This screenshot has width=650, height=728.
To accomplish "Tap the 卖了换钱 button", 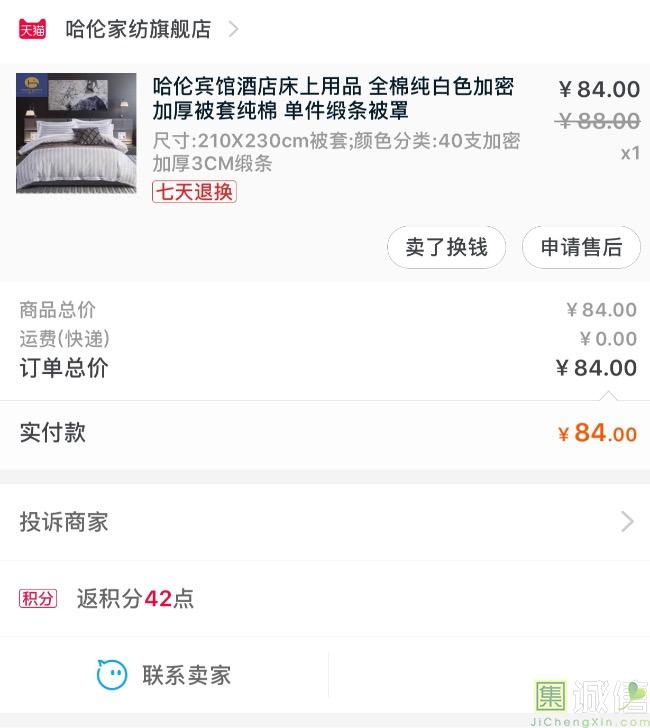I will click(x=446, y=247).
